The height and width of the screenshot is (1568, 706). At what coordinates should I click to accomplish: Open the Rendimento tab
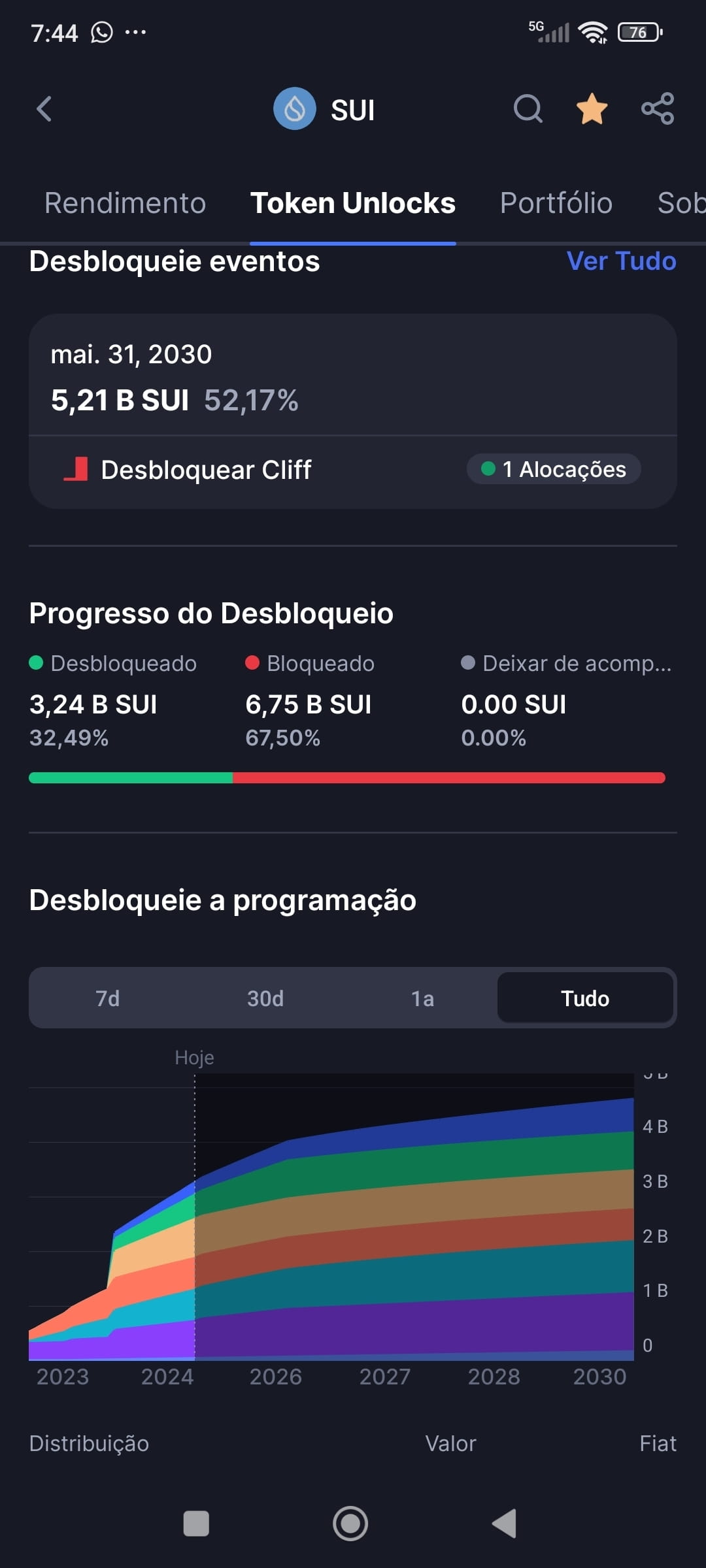click(x=125, y=203)
